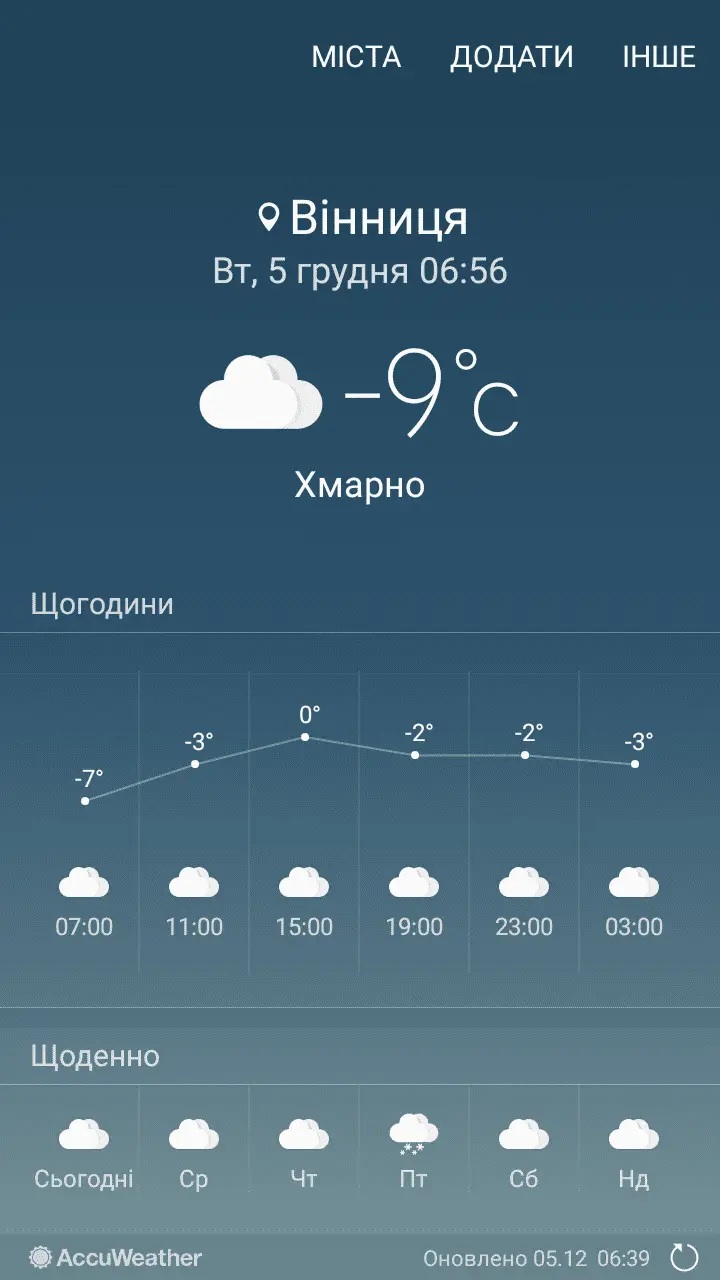Open the МІСТА menu

click(x=356, y=57)
